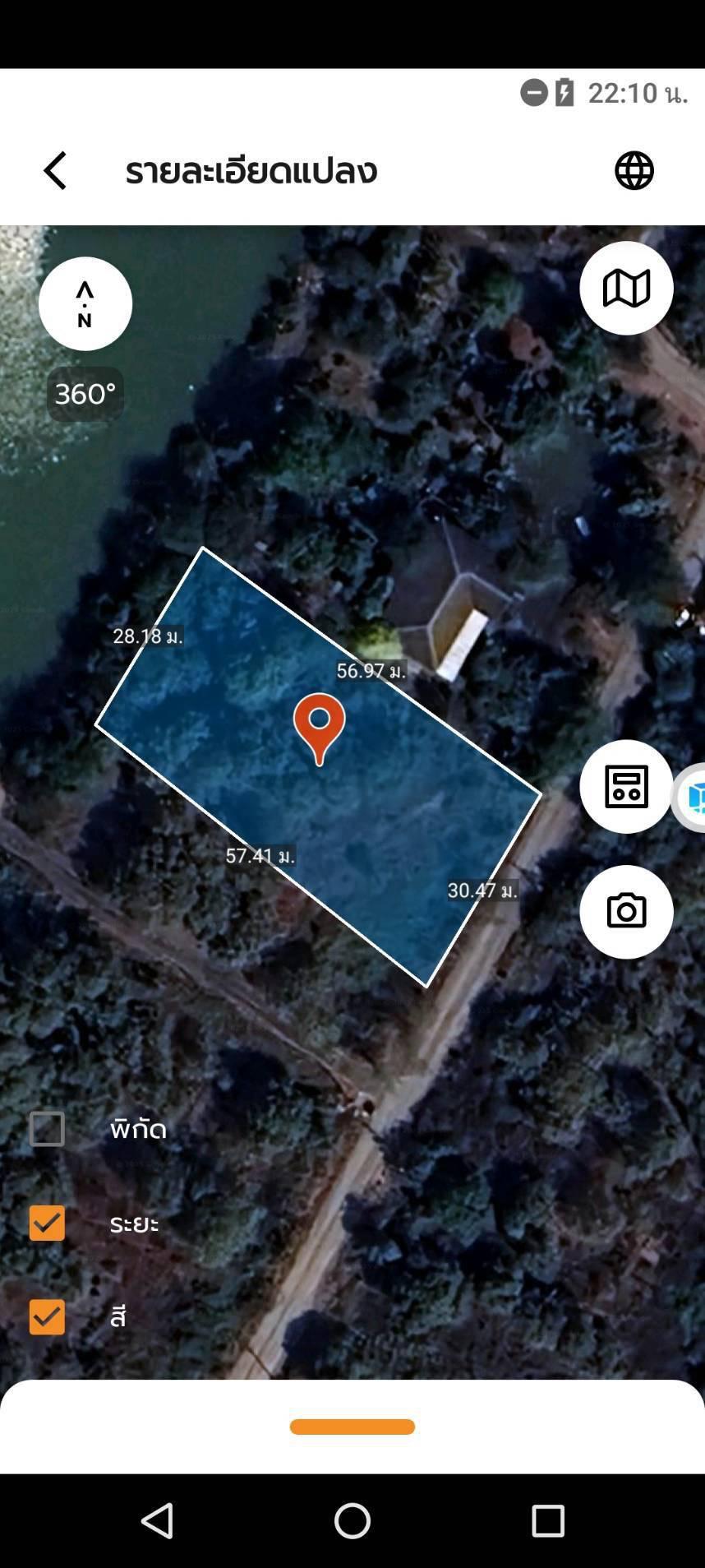Take a snapshot with the camera button
Viewport: 705px width, 1568px height.
[x=626, y=912]
